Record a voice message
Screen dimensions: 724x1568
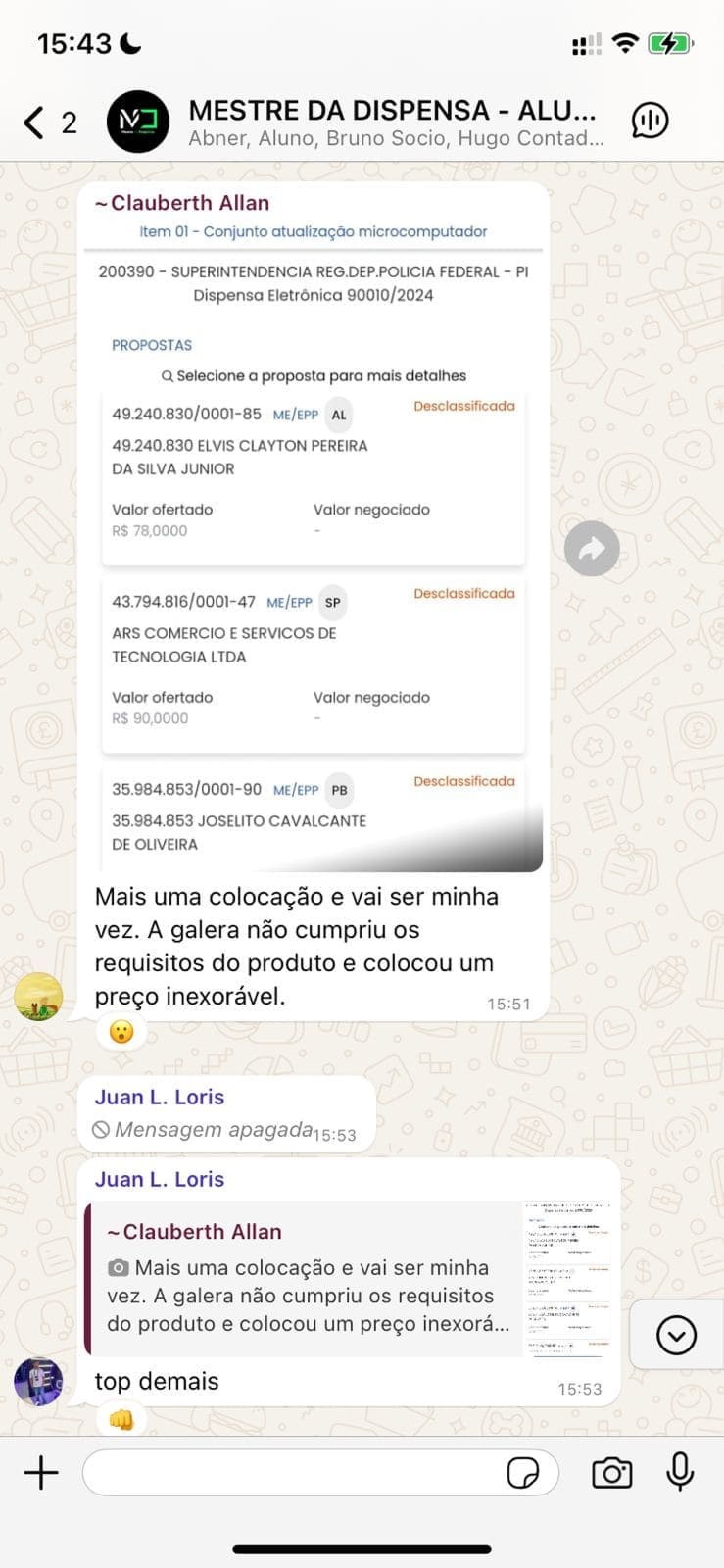click(x=680, y=1472)
